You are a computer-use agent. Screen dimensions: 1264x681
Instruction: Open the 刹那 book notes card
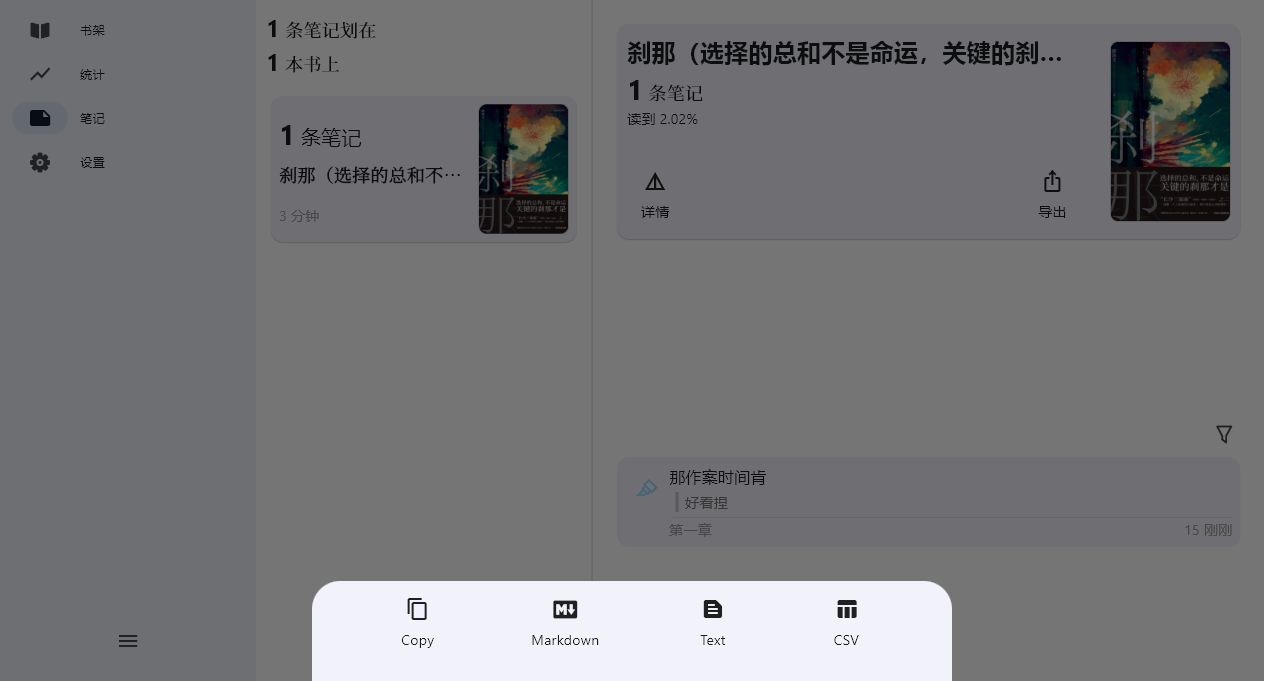pyautogui.click(x=423, y=169)
